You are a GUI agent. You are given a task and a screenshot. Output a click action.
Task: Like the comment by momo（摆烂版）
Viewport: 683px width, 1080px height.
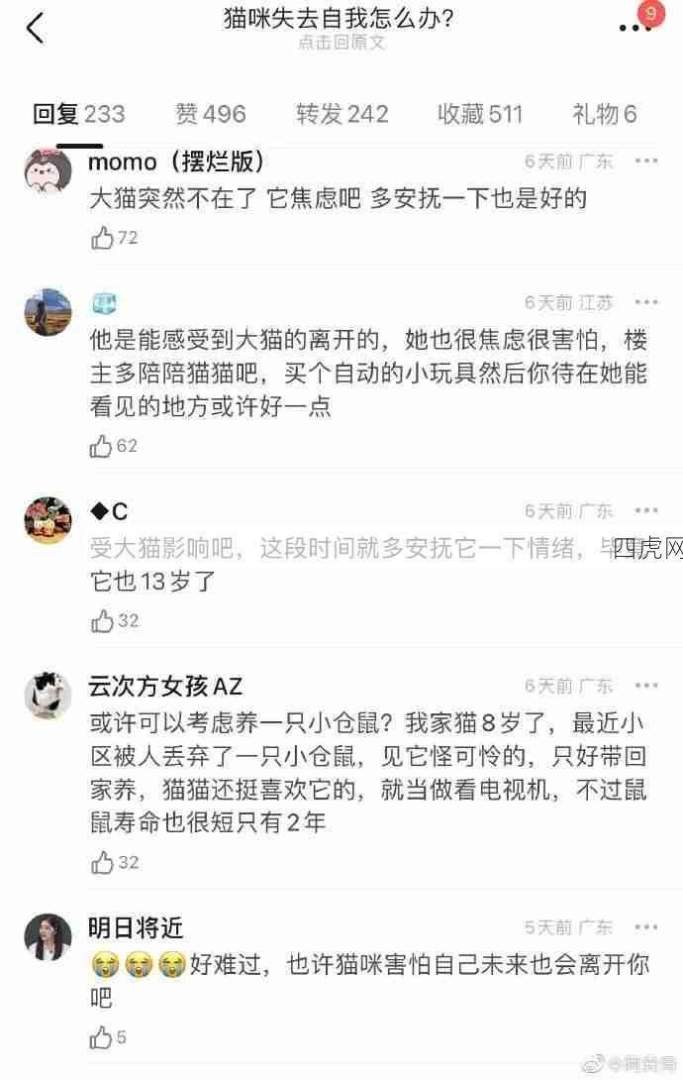[102, 238]
